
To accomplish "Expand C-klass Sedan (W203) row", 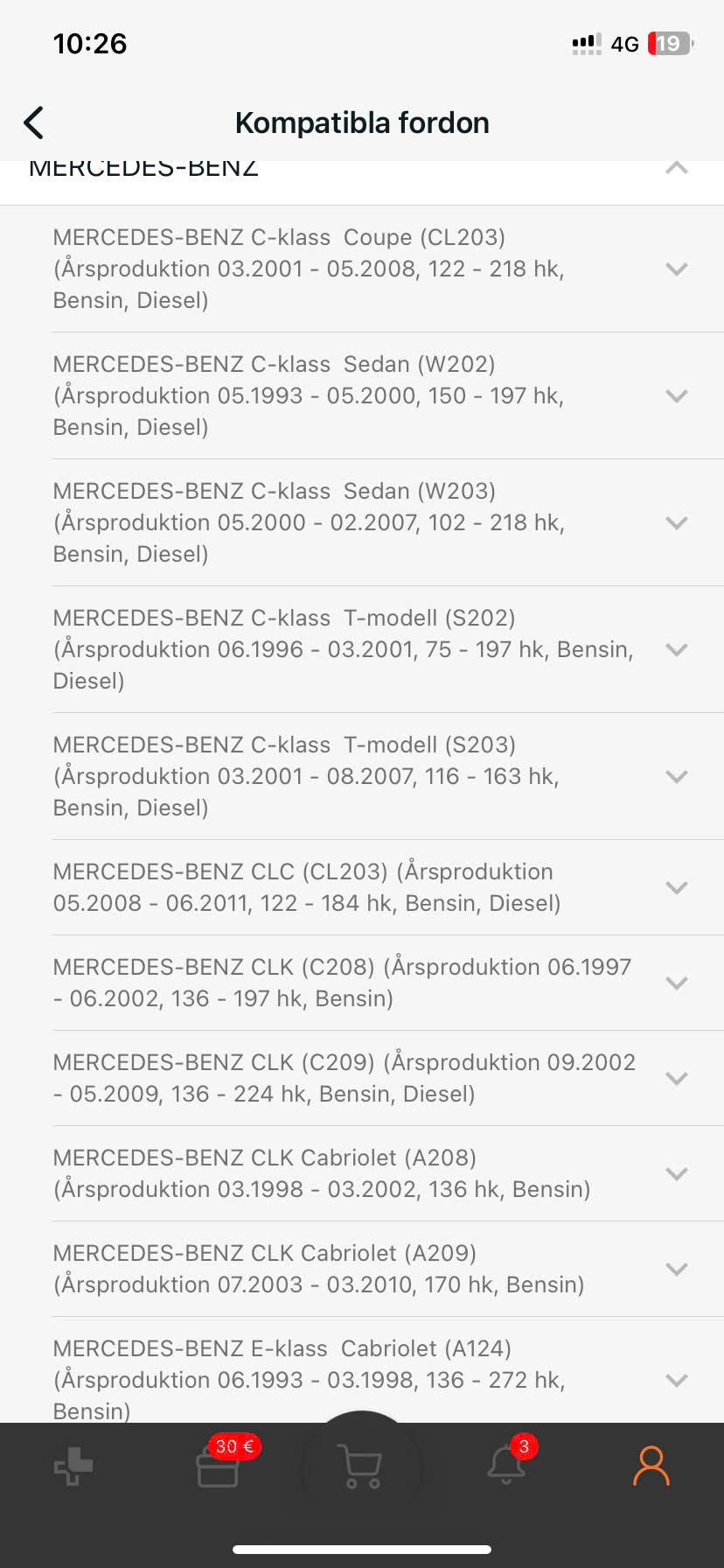I will pos(676,522).
